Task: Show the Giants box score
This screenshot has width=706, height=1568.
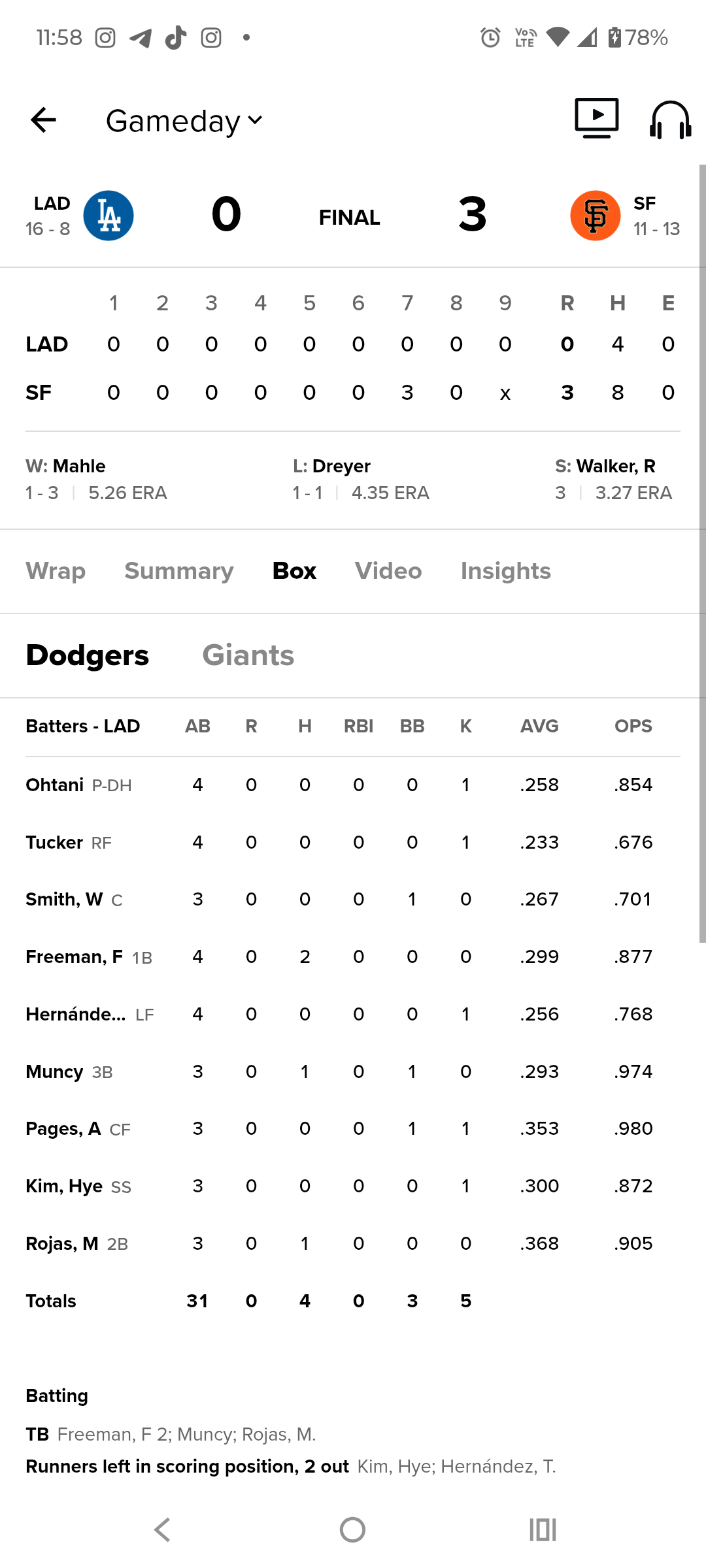Action: pyautogui.click(x=248, y=655)
